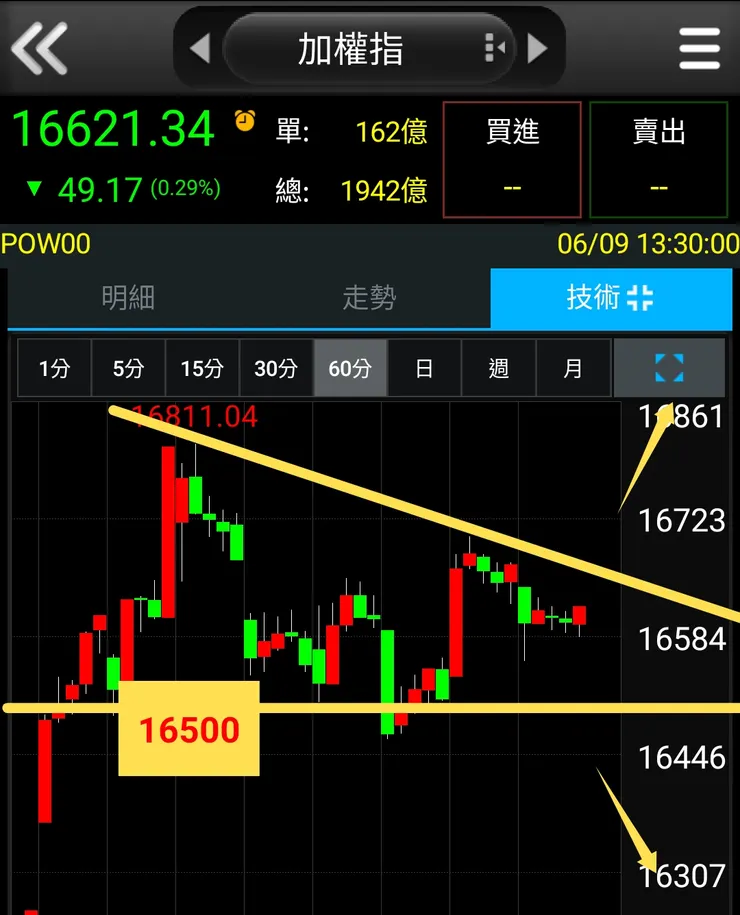
Task: Select the 技術 tab
Action: click(x=610, y=298)
